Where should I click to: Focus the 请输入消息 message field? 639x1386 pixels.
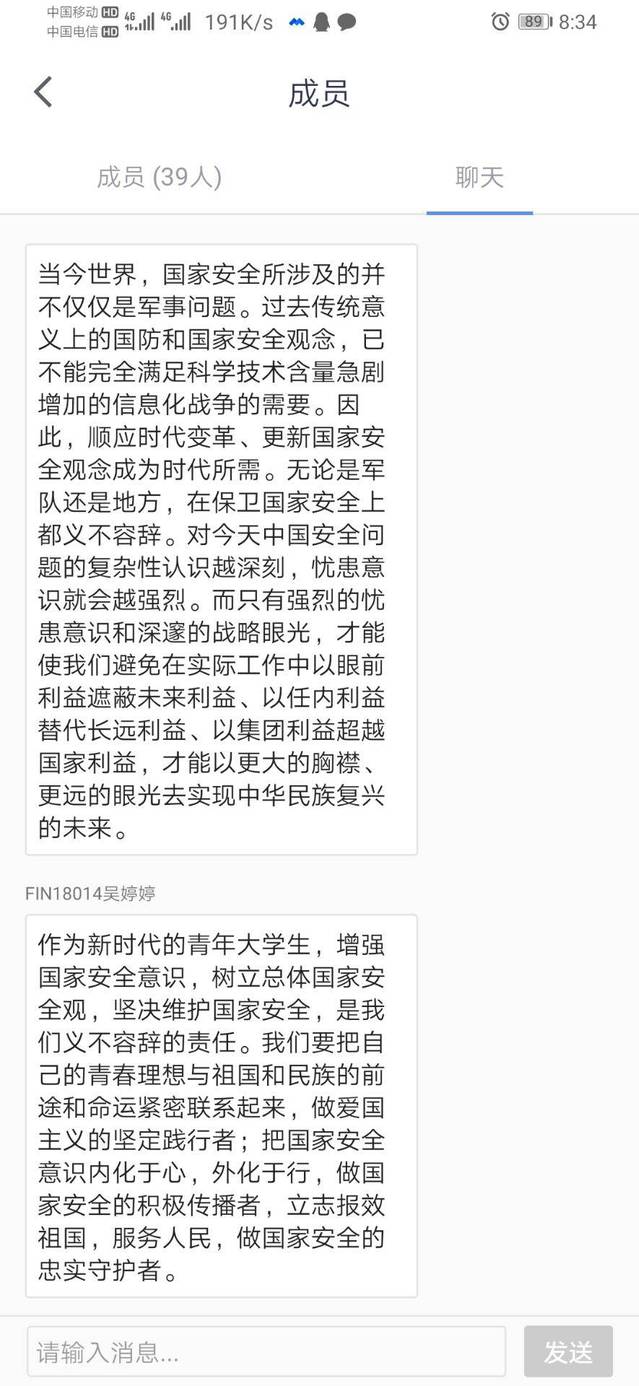(266, 1352)
